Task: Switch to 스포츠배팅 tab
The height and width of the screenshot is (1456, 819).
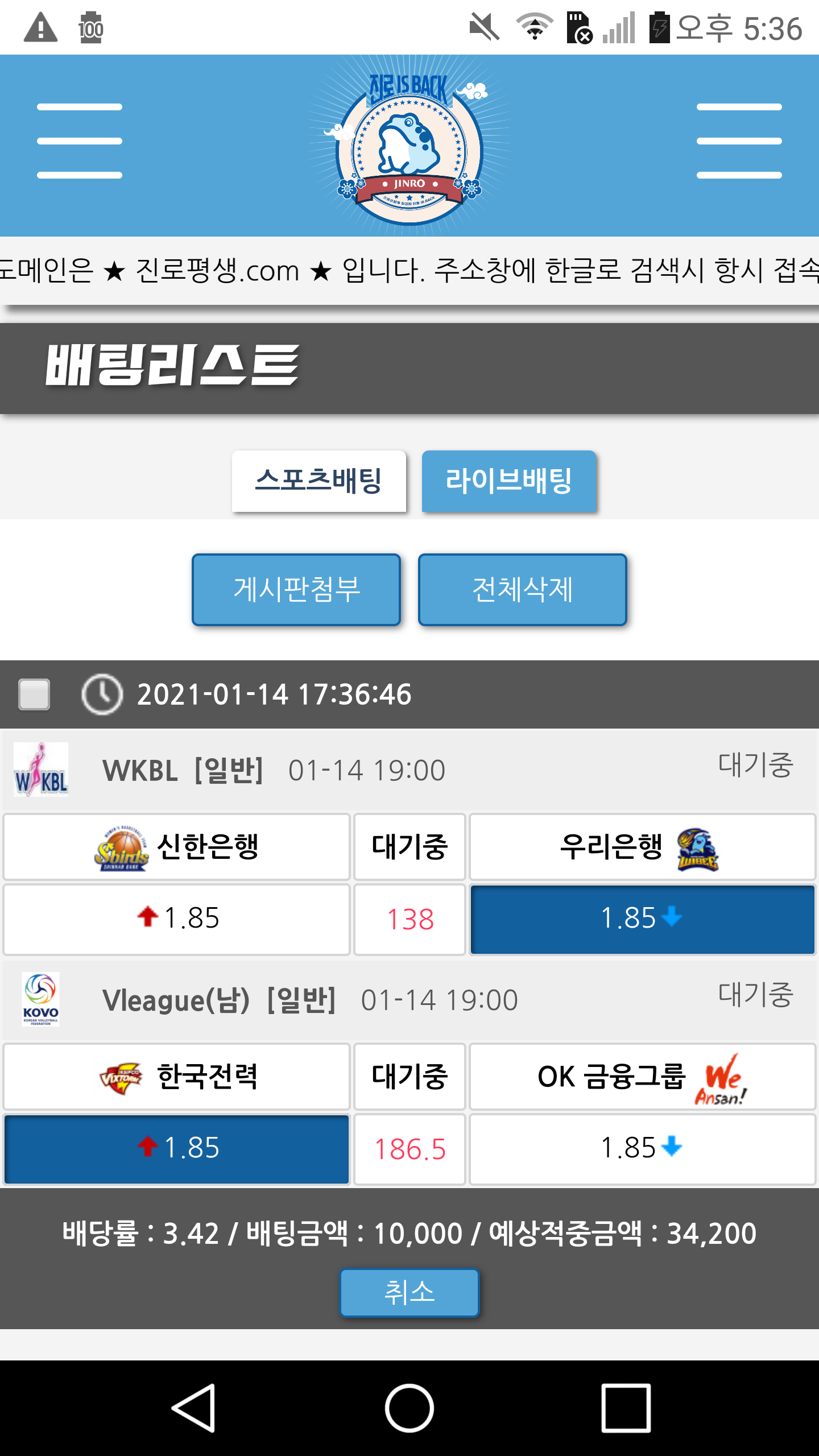Action: point(318,481)
